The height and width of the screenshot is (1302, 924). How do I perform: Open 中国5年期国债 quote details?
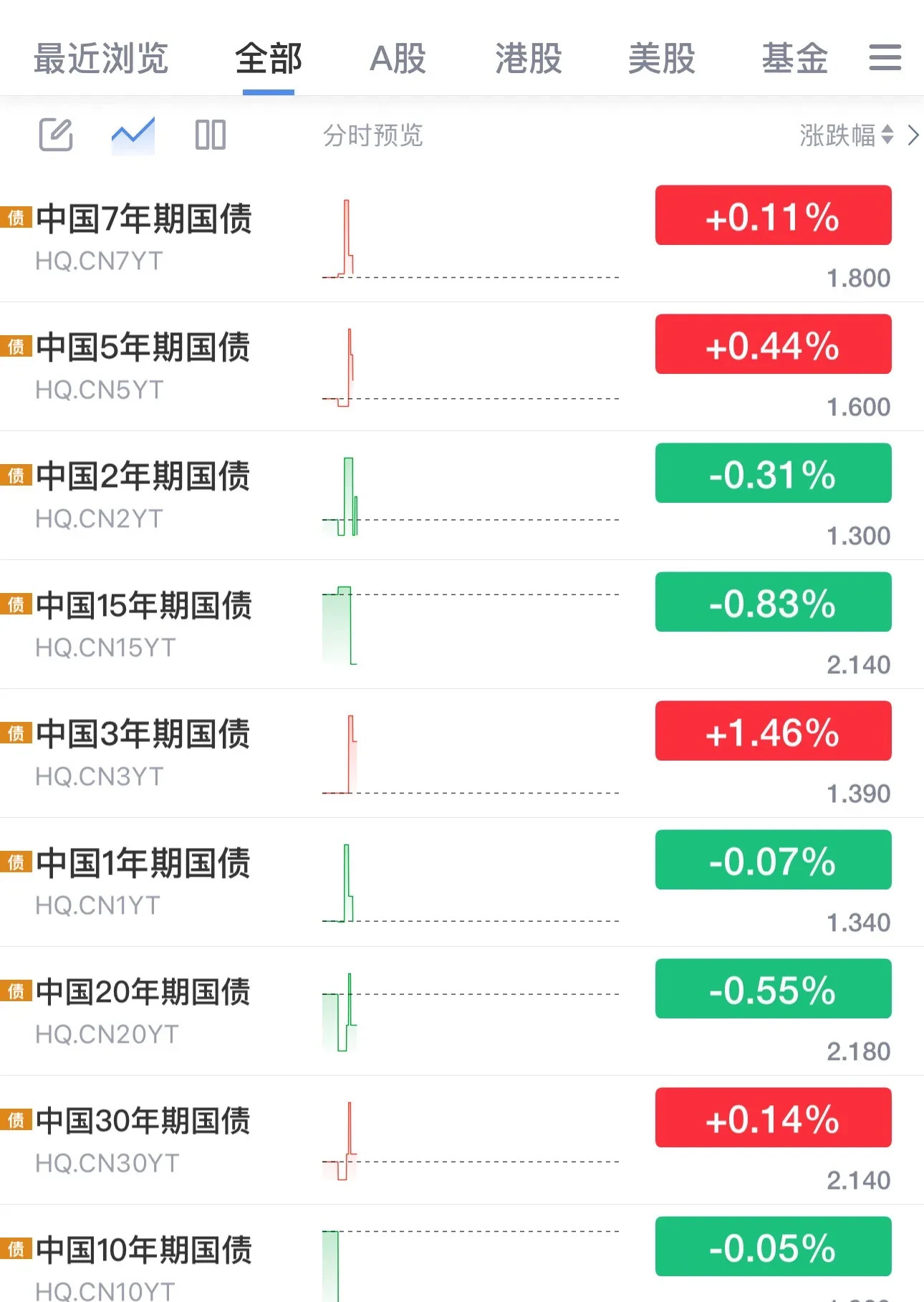click(143, 347)
